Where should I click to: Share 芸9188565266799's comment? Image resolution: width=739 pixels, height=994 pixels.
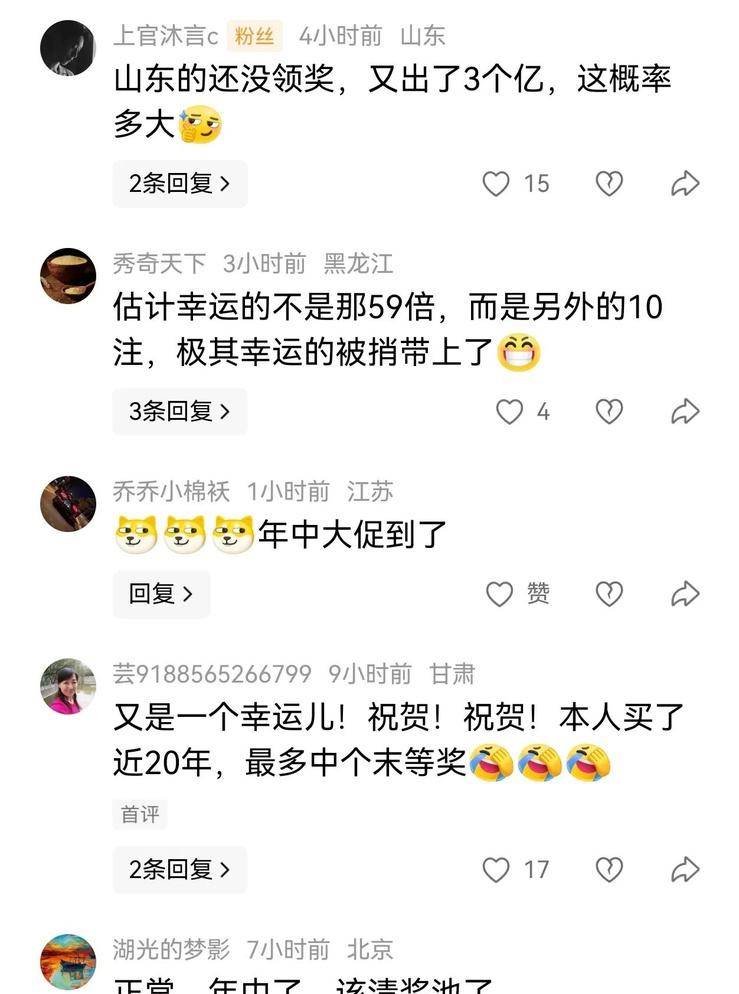tap(685, 870)
